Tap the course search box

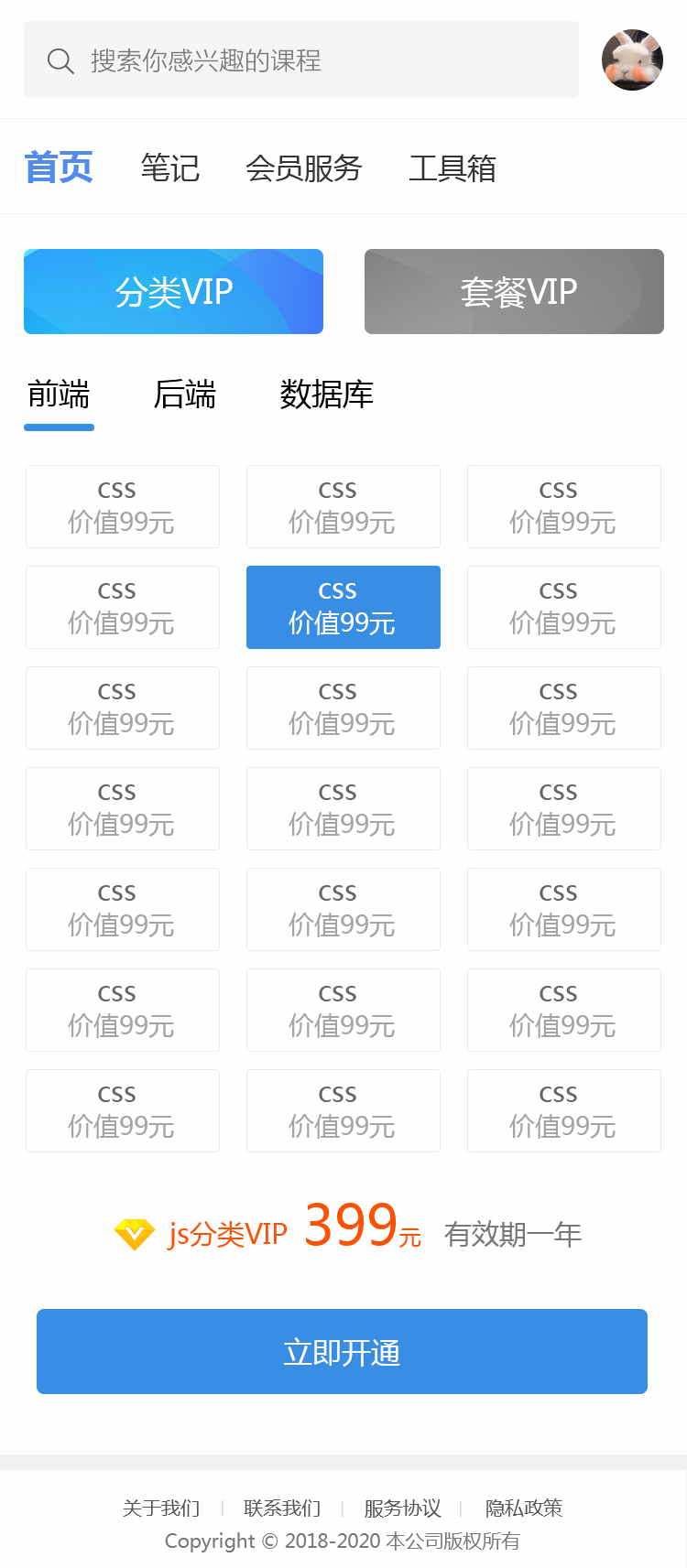[x=300, y=60]
